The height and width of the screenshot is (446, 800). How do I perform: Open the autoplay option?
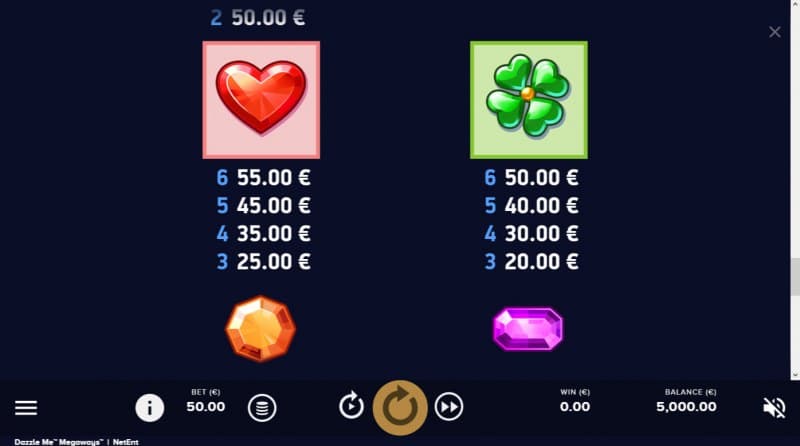pos(351,406)
